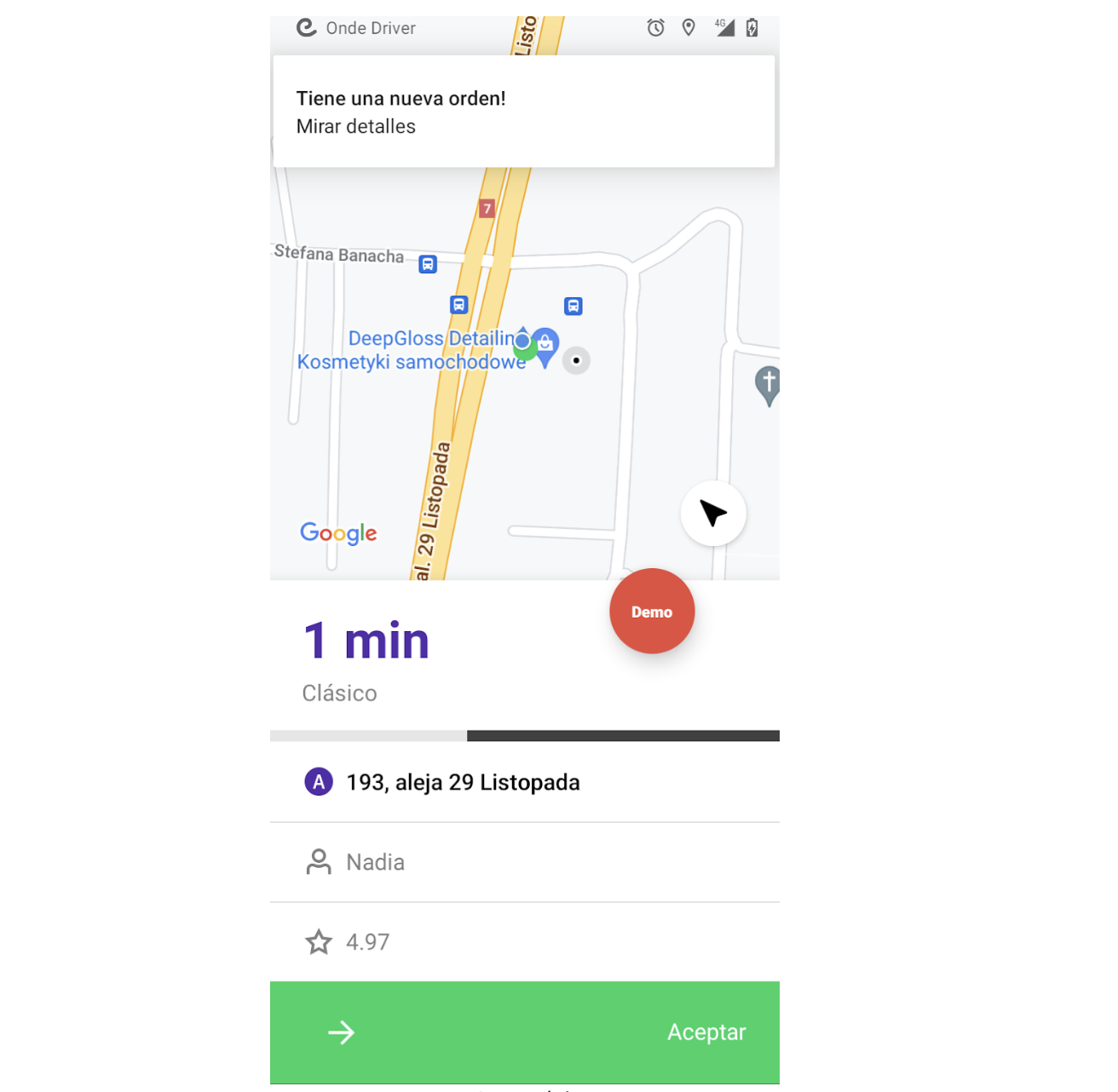The width and height of the screenshot is (1118, 1092).
Task: Open pickup address 193, aleja 29 Listopada
Action: pyautogui.click(x=463, y=782)
